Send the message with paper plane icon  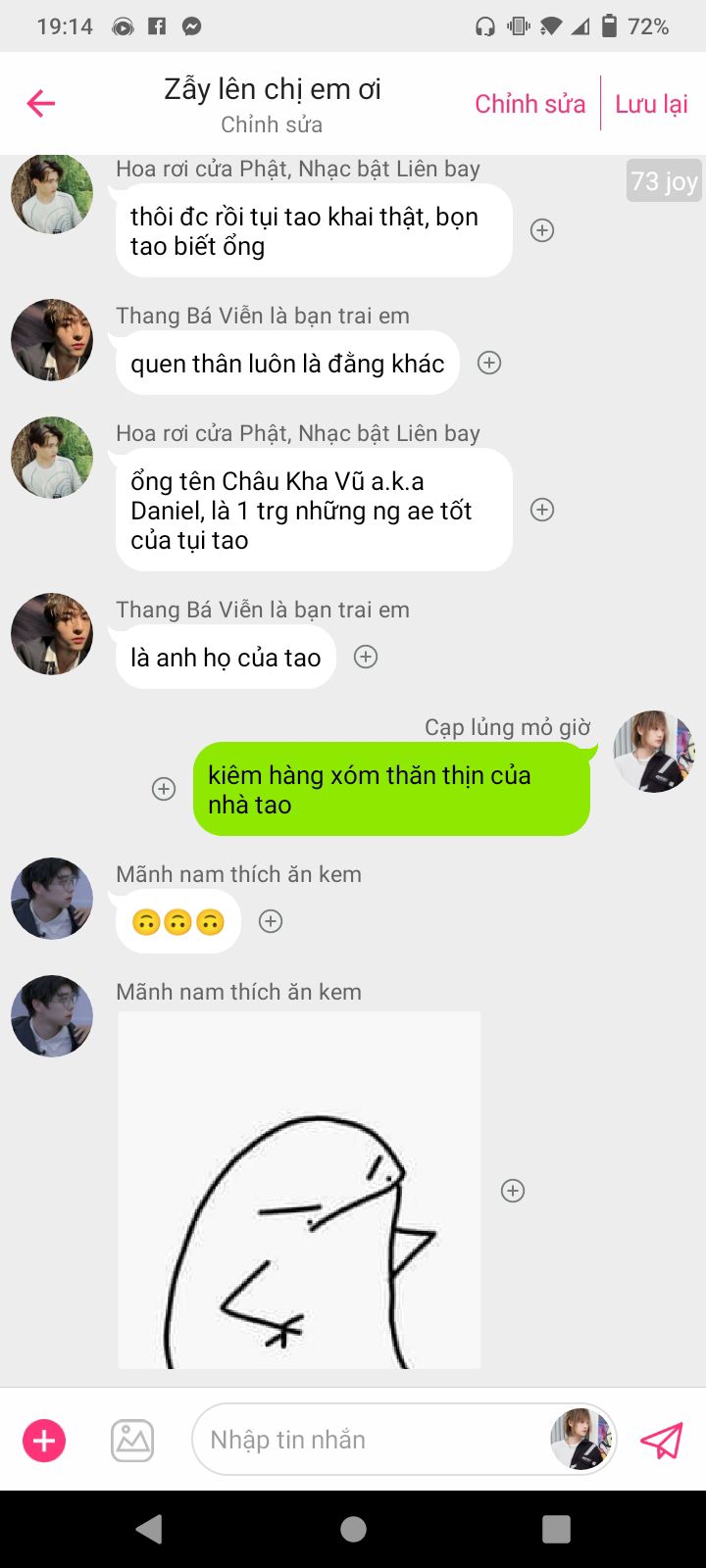point(662,1441)
